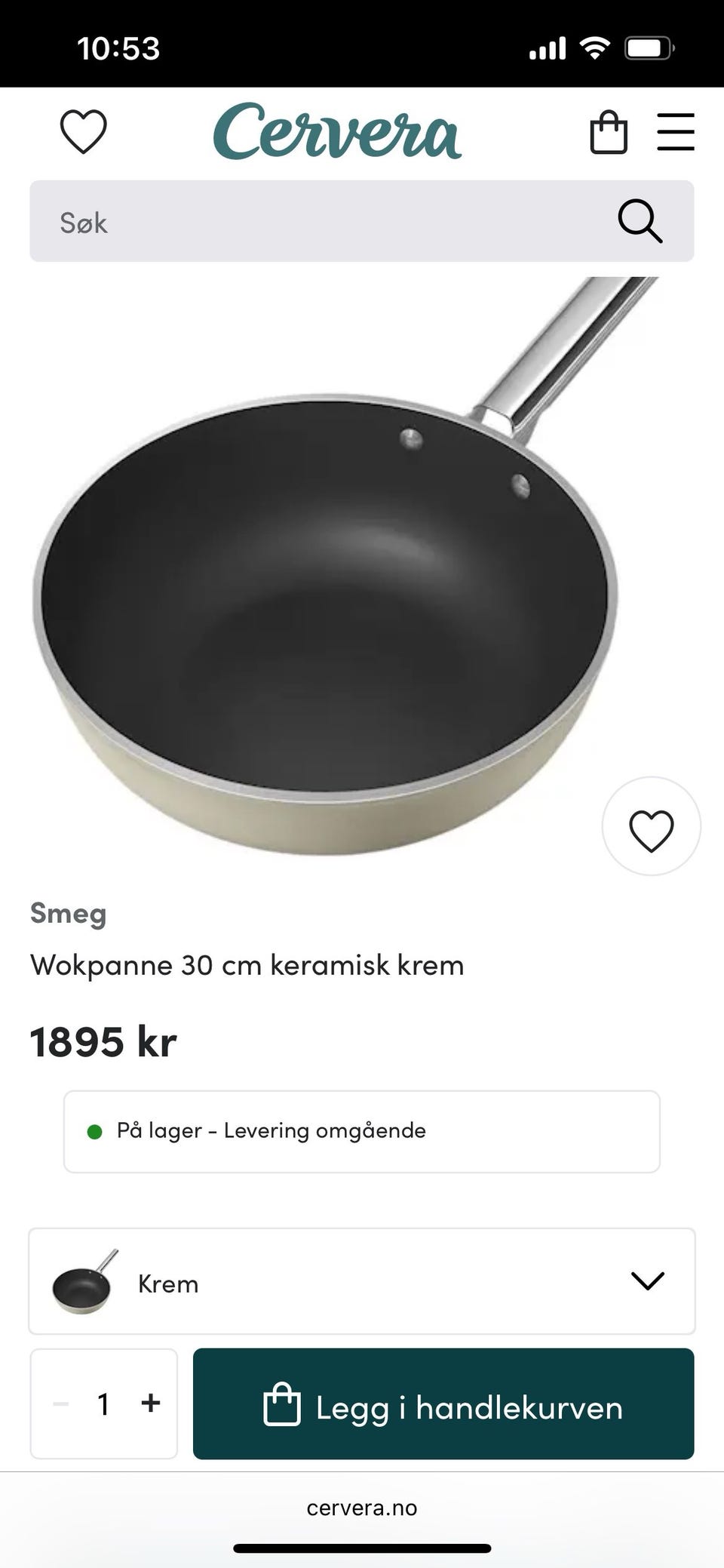Decrease quantity with the minus button

click(x=61, y=1404)
